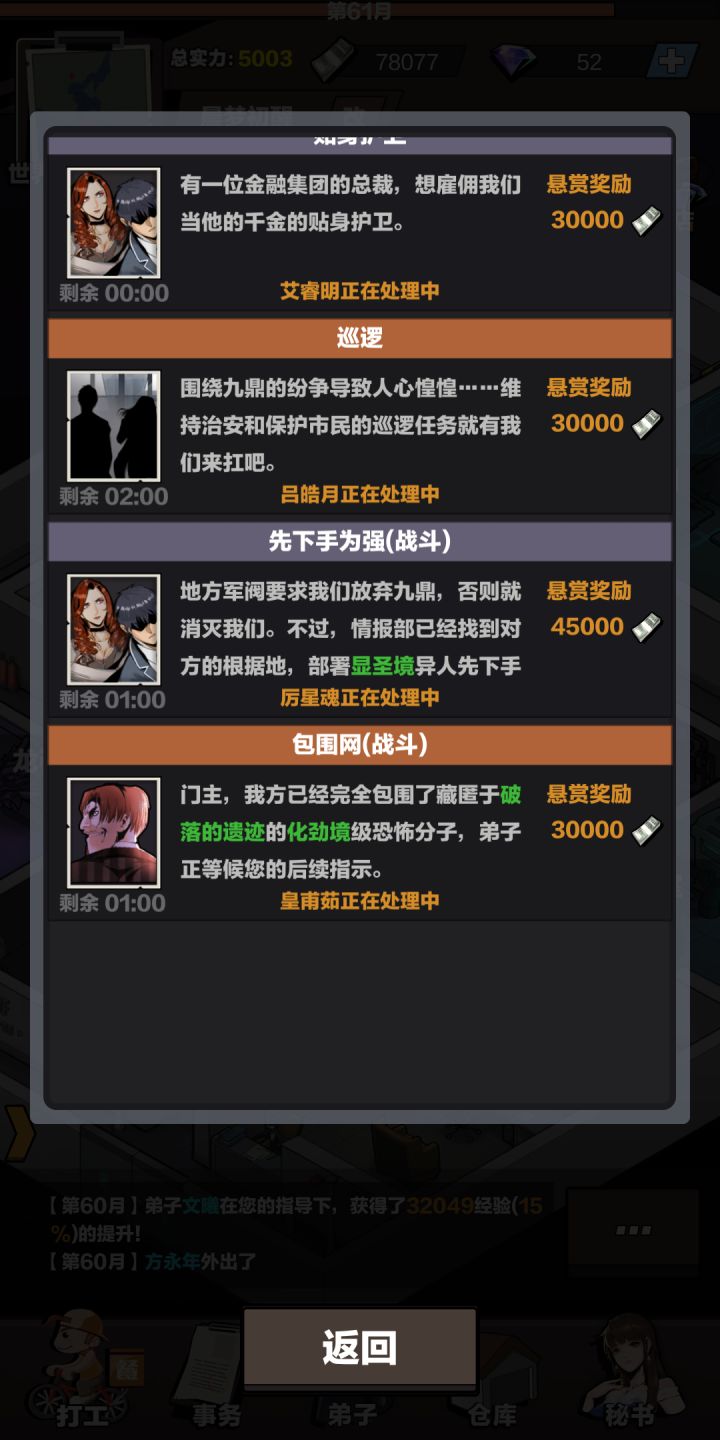This screenshot has height=1440, width=720.
Task: Click the 艾睿明正在处理中 status link
Action: 360,291
